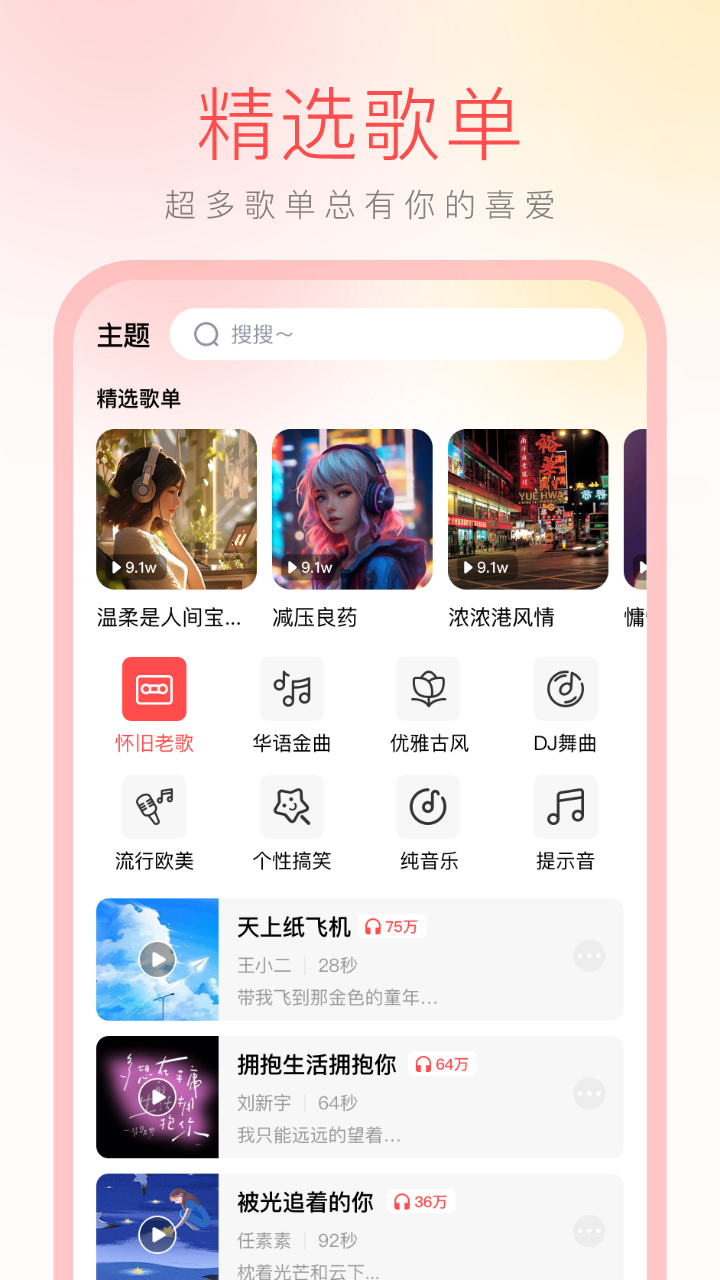The height and width of the screenshot is (1280, 720).
Task: Open the 华语金曲 music note icon
Action: 291,688
